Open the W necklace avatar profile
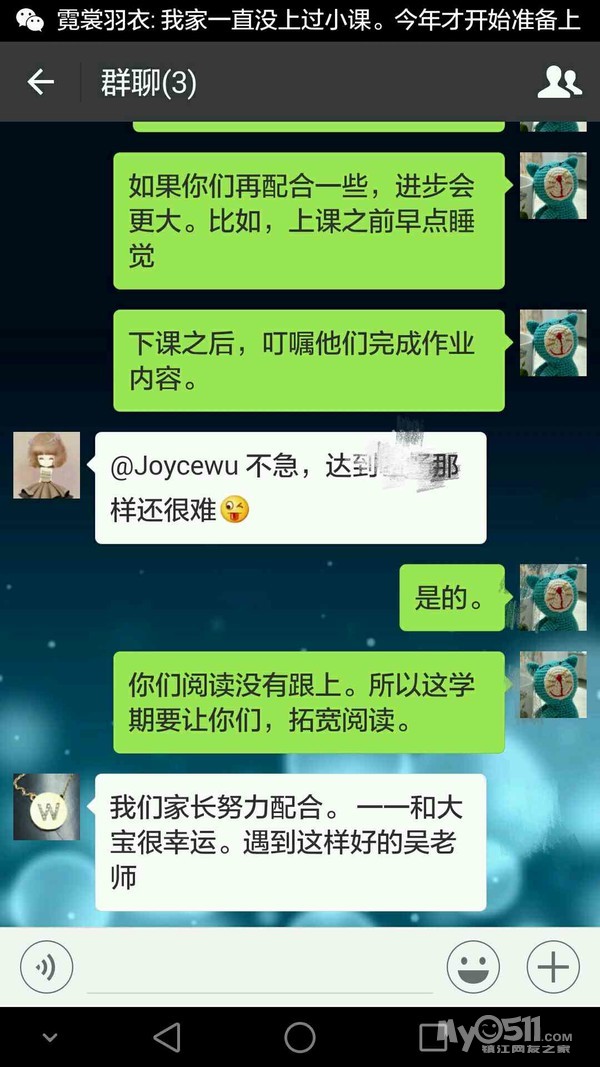 pos(46,806)
